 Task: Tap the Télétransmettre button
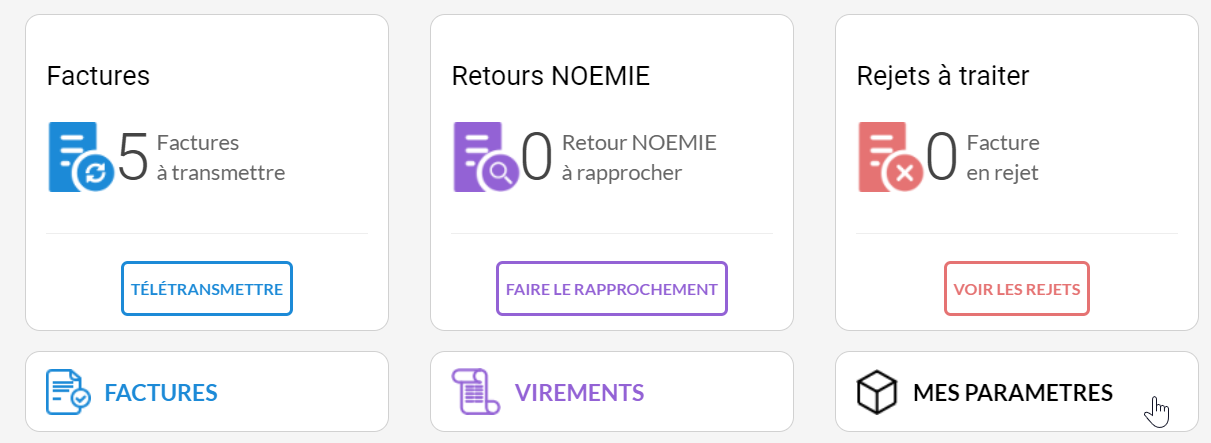tap(207, 289)
